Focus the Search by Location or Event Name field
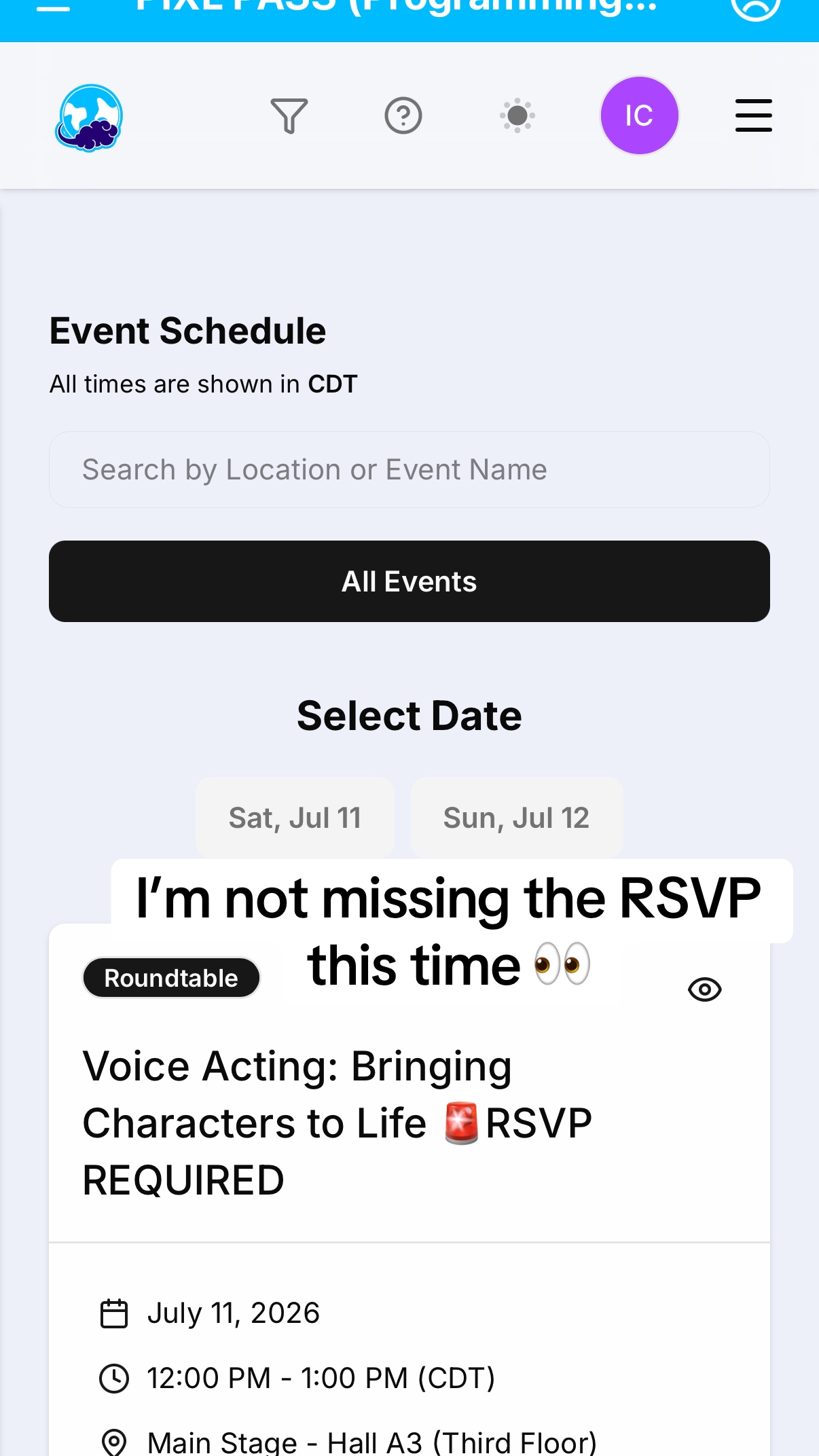The height and width of the screenshot is (1456, 819). [x=409, y=469]
